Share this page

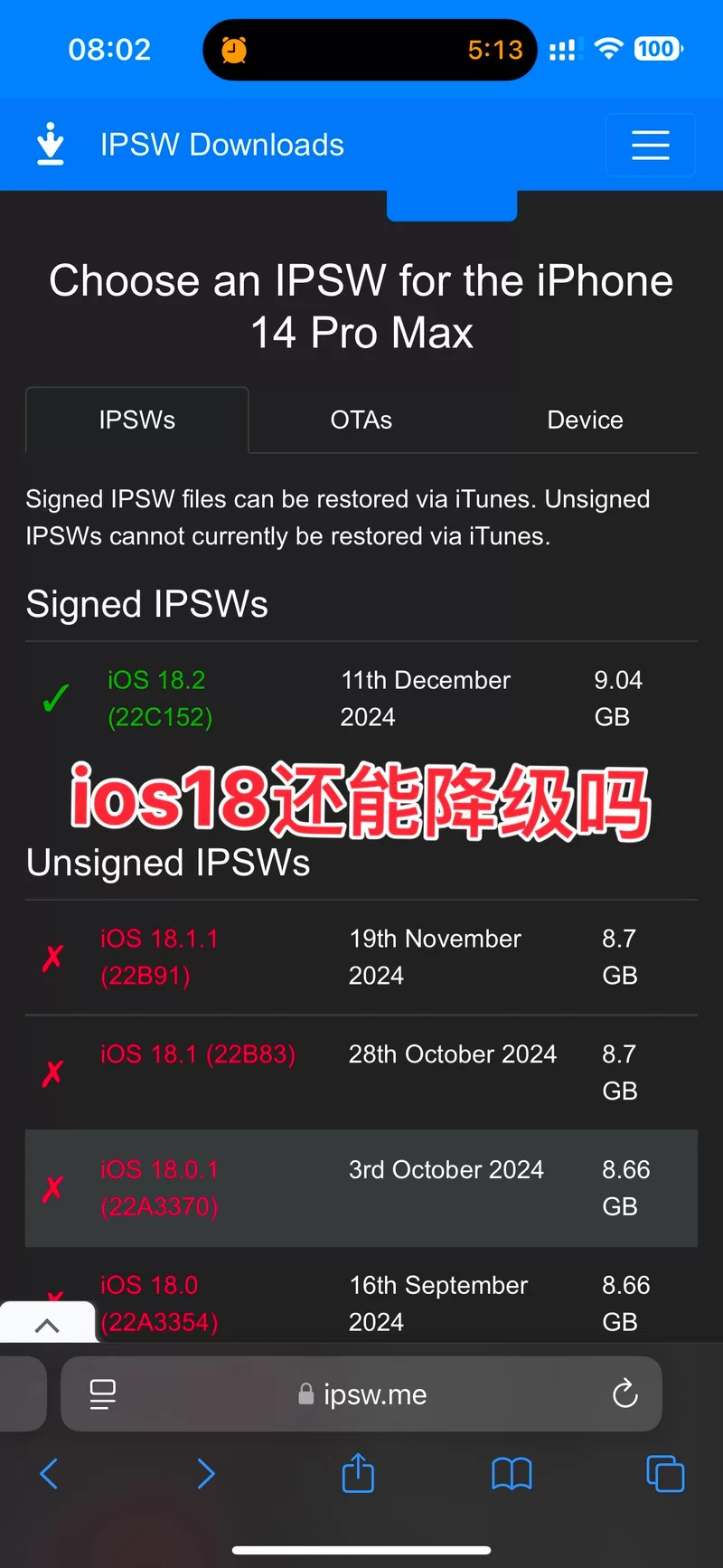(358, 1473)
